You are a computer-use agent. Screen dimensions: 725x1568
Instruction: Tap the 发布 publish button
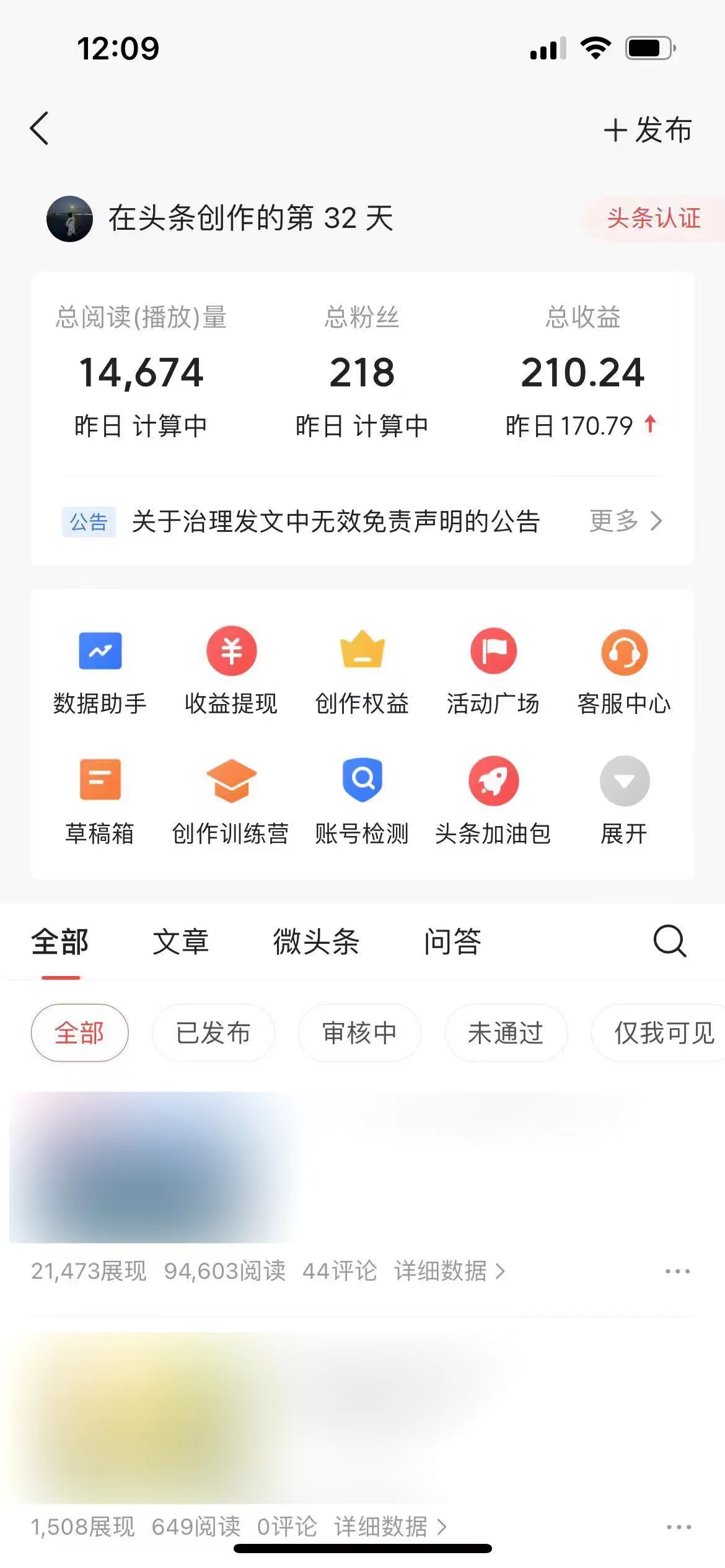(648, 130)
